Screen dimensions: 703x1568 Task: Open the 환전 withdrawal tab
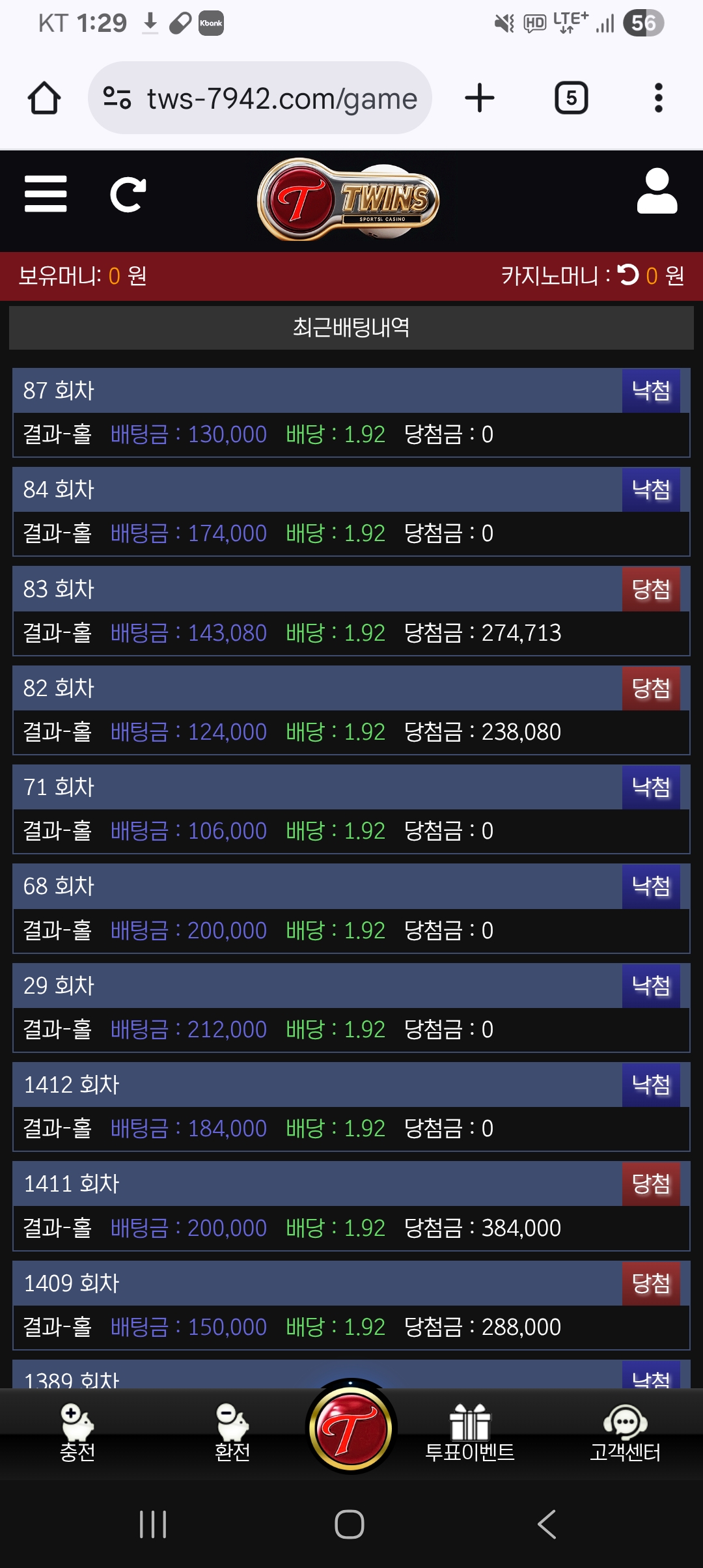[x=232, y=1433]
